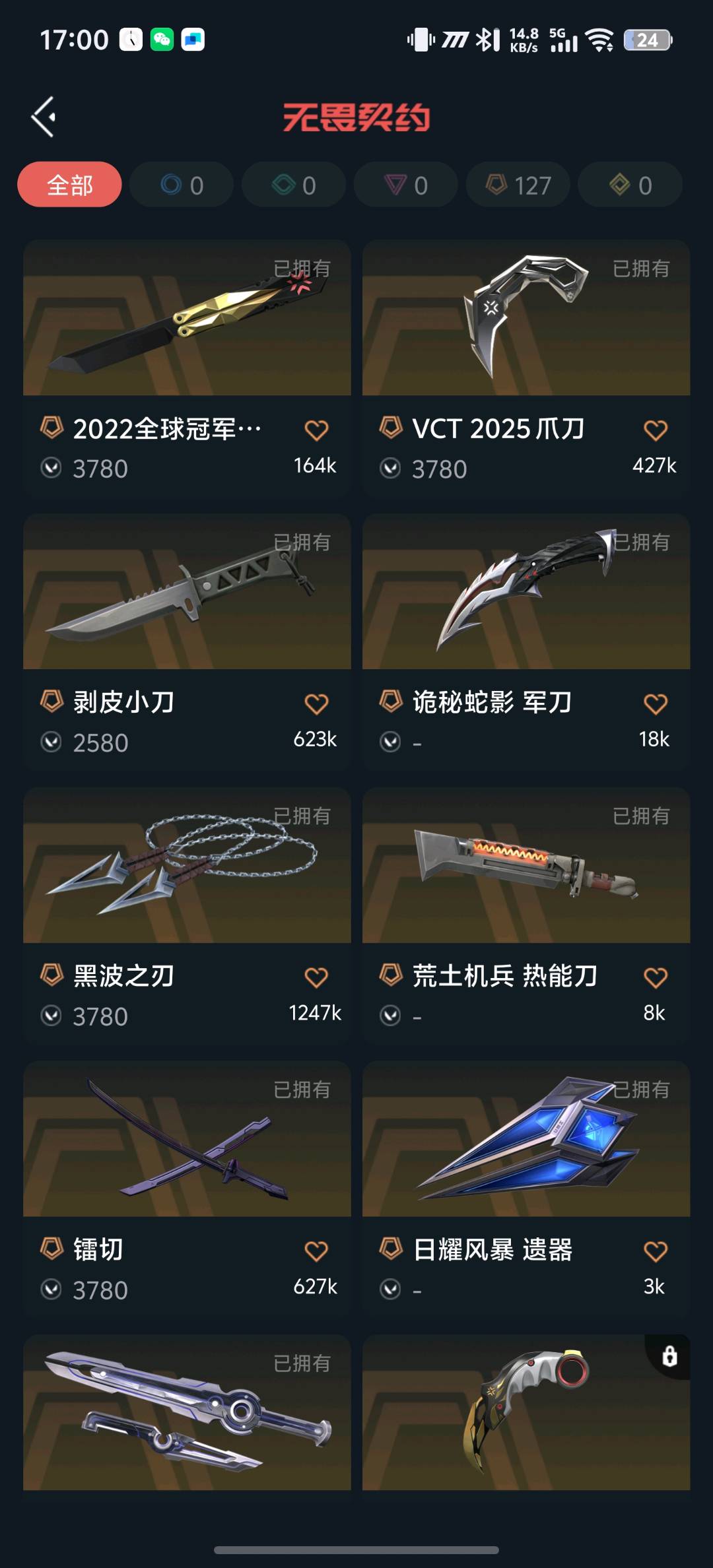Go back using the top-left arrow
Viewport: 713px width, 1568px height.
coord(44,117)
